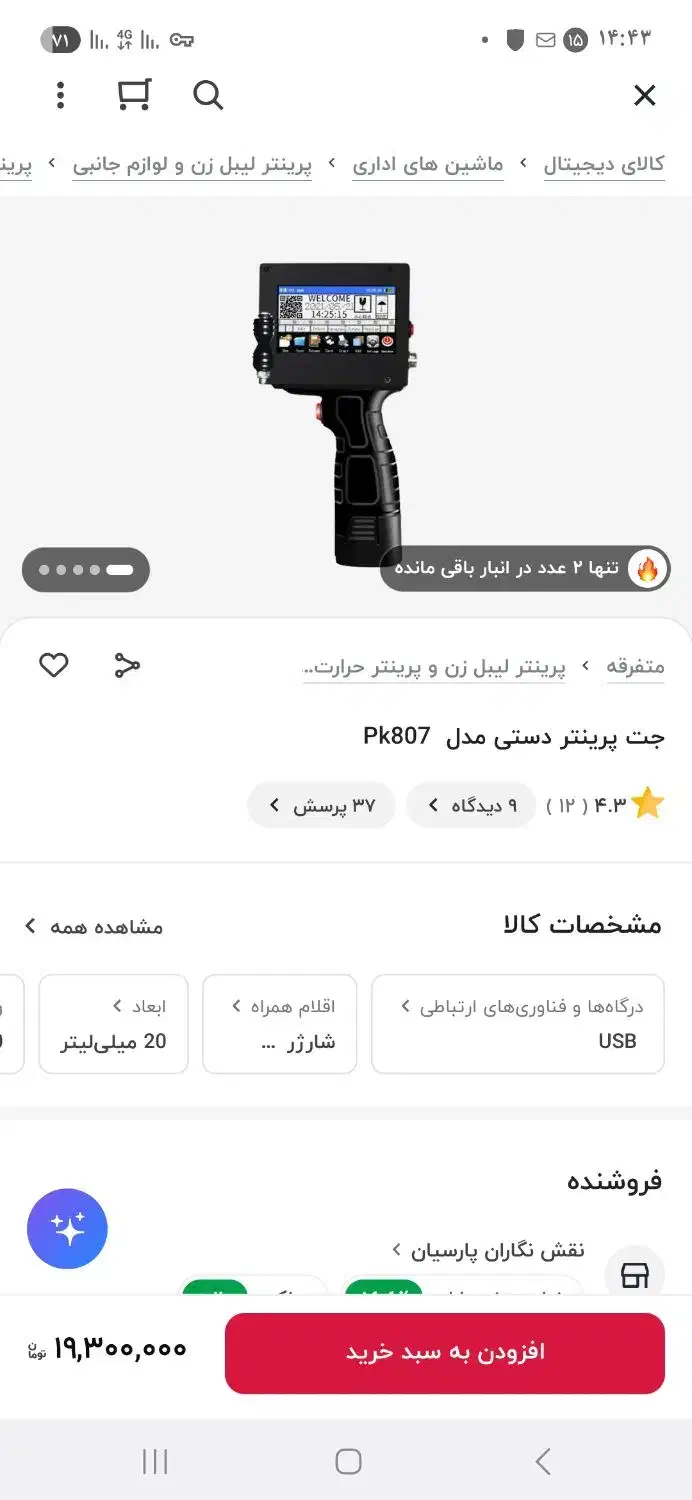Go back with the system back button

(542, 1462)
